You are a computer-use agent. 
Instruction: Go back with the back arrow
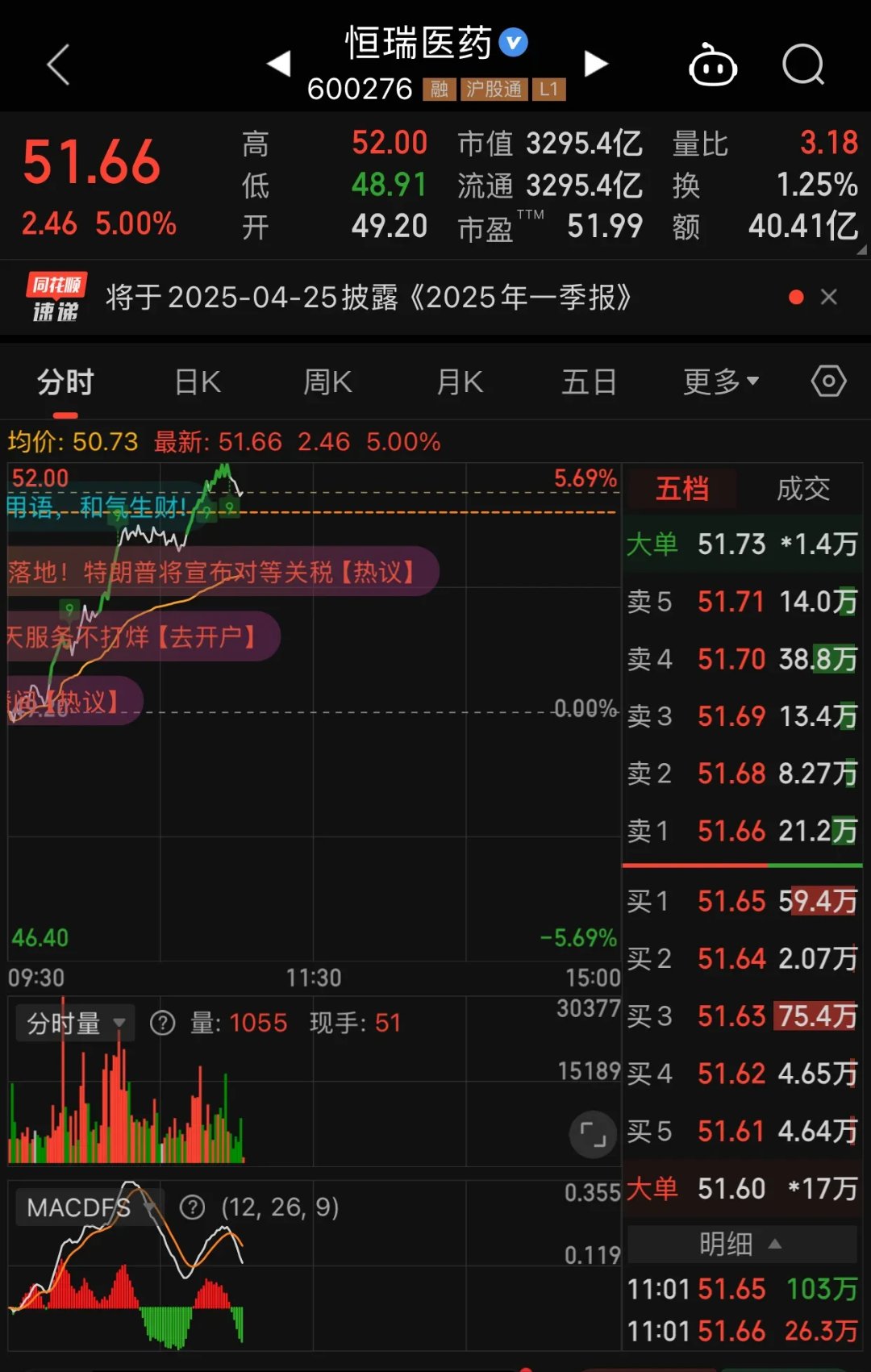point(57,65)
